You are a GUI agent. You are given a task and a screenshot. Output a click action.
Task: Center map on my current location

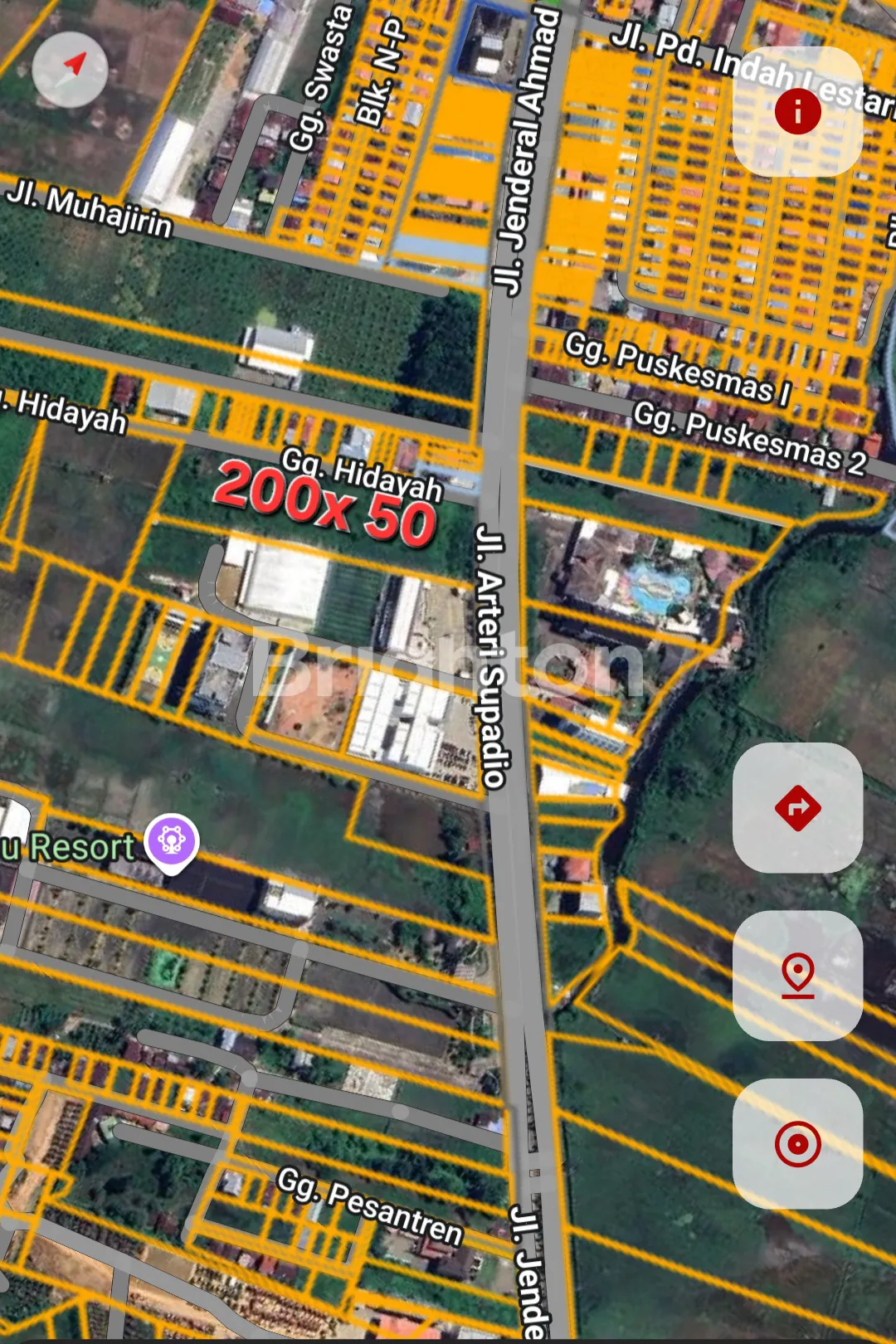pos(797,1143)
